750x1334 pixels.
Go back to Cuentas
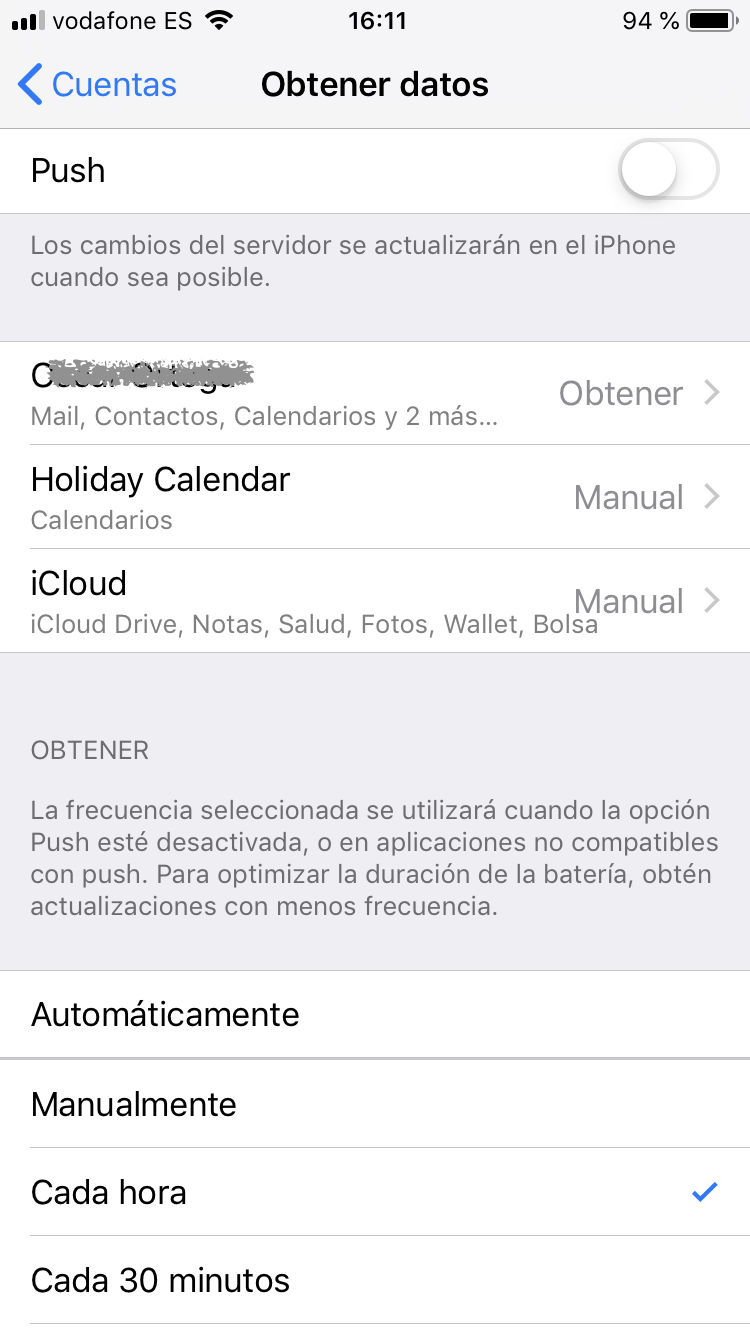point(97,85)
